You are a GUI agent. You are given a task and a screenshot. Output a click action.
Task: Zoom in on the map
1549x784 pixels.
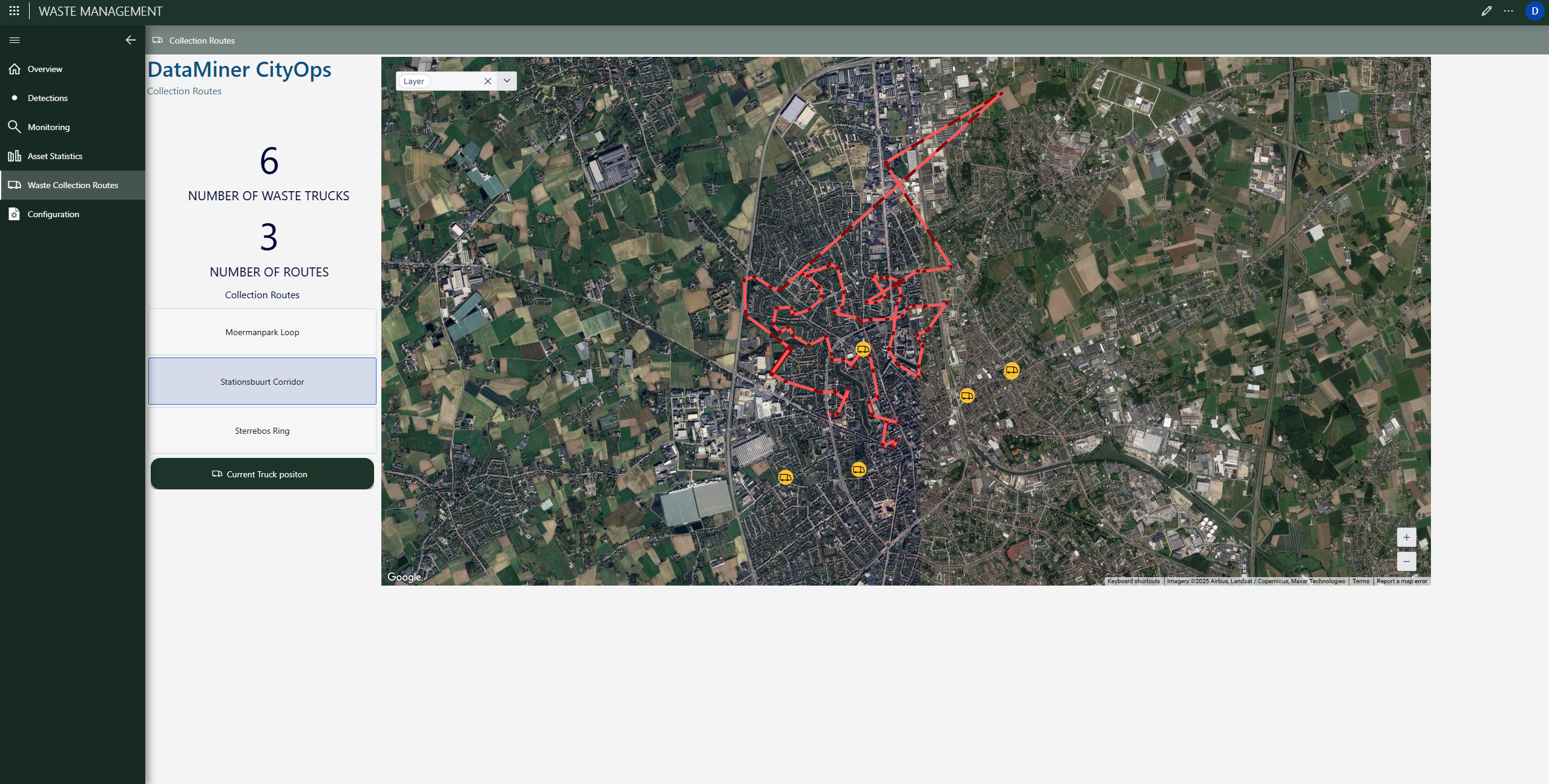1406,537
